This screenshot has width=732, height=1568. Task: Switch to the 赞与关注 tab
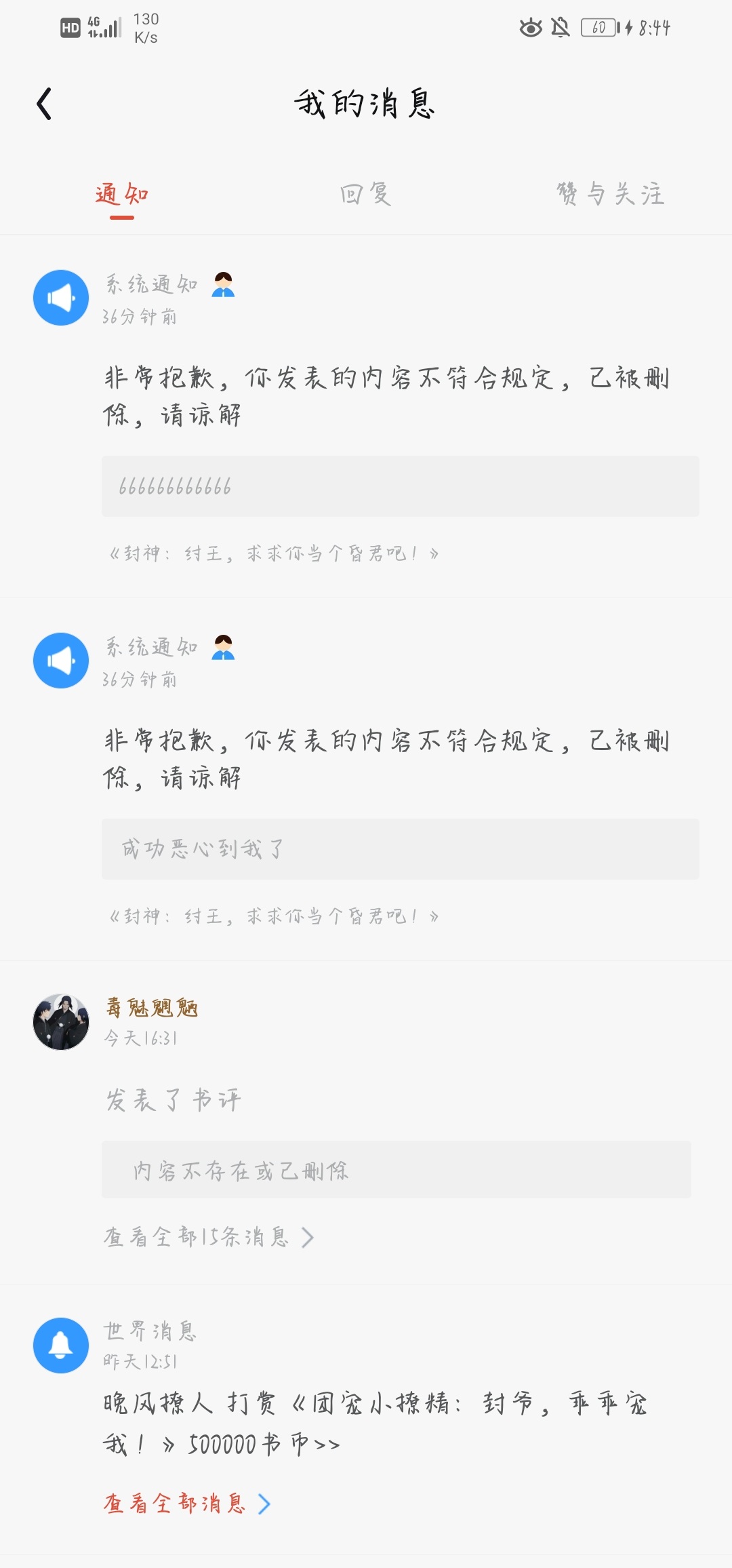click(x=610, y=195)
